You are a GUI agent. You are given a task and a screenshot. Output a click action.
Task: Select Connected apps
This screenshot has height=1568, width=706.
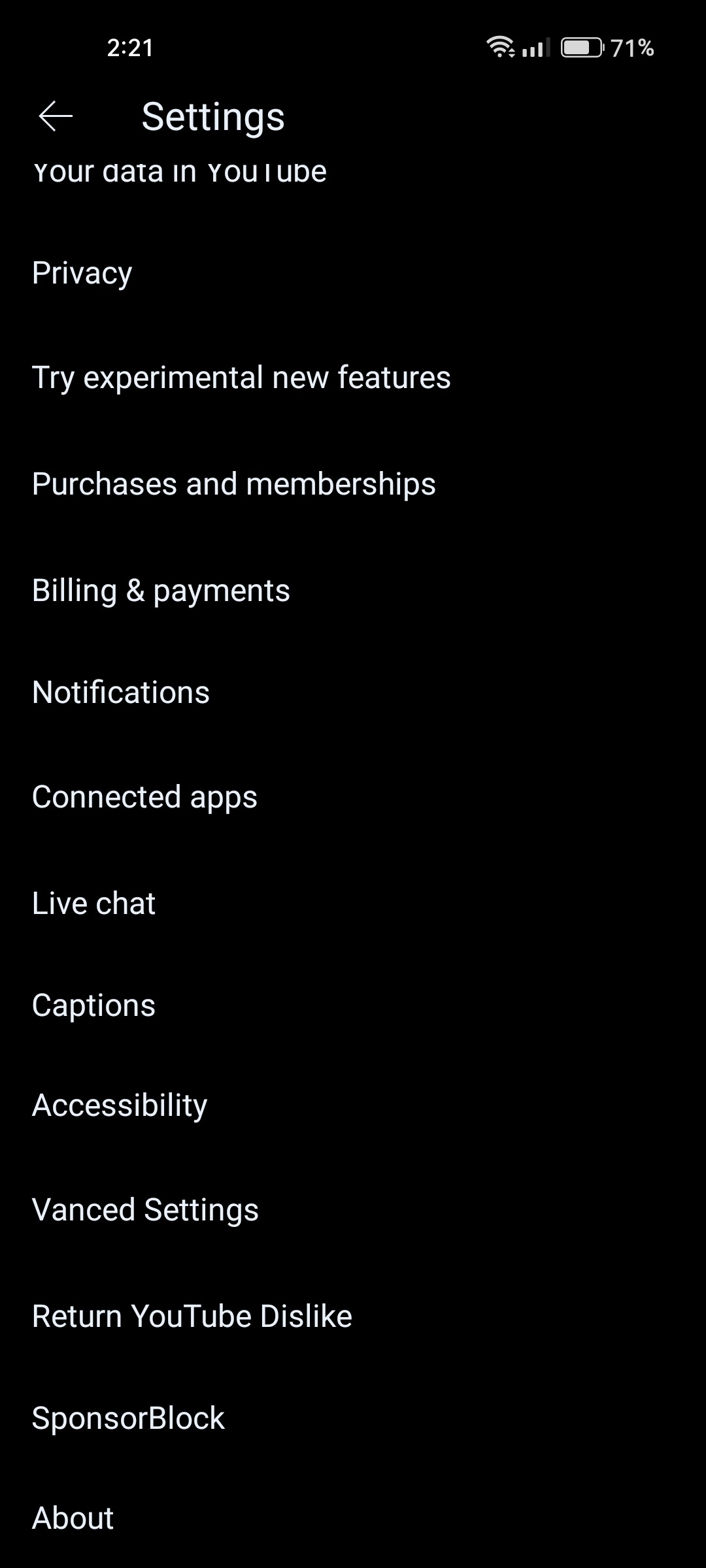(x=144, y=797)
